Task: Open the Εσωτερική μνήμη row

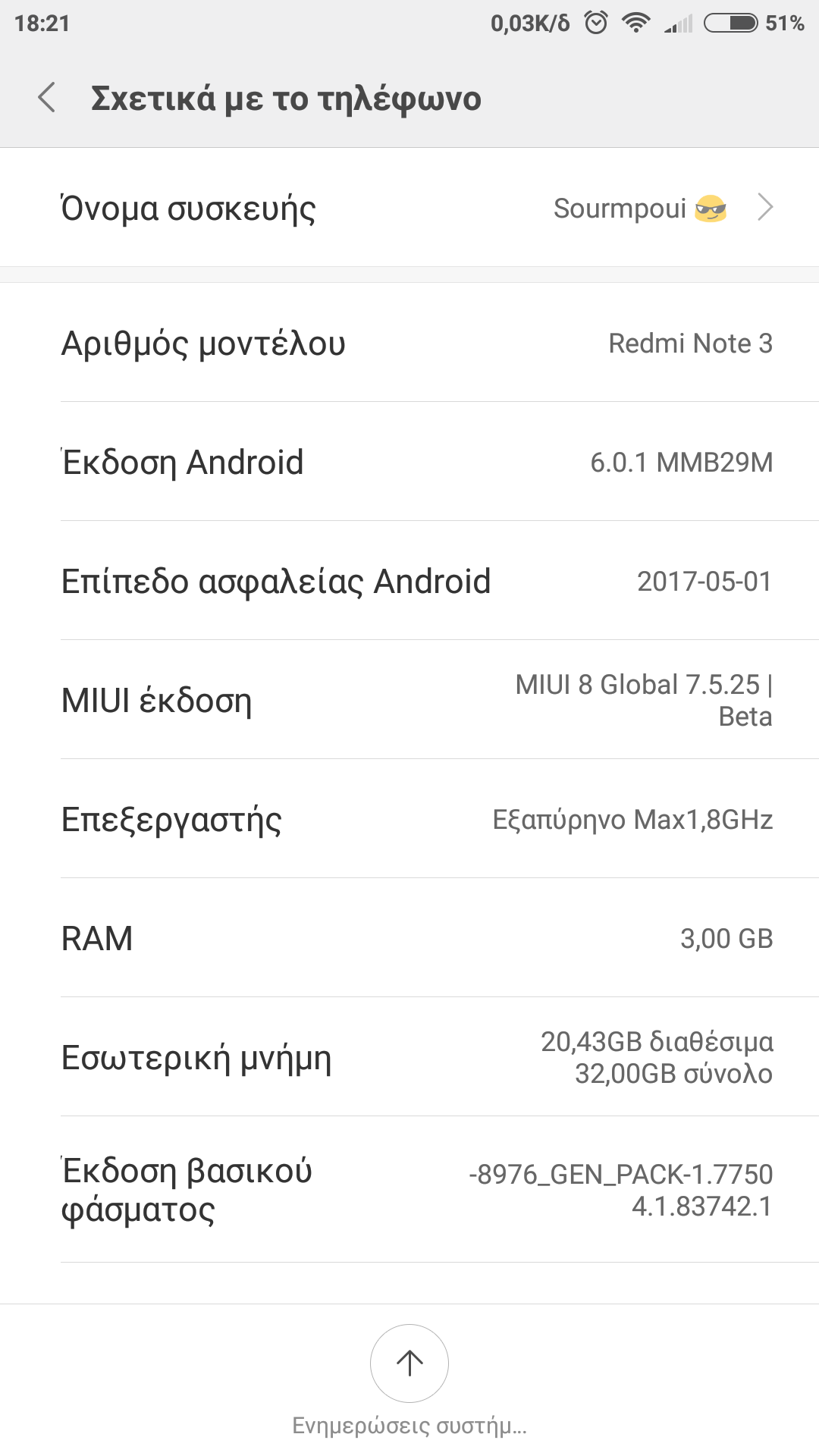Action: pyautogui.click(x=409, y=1057)
